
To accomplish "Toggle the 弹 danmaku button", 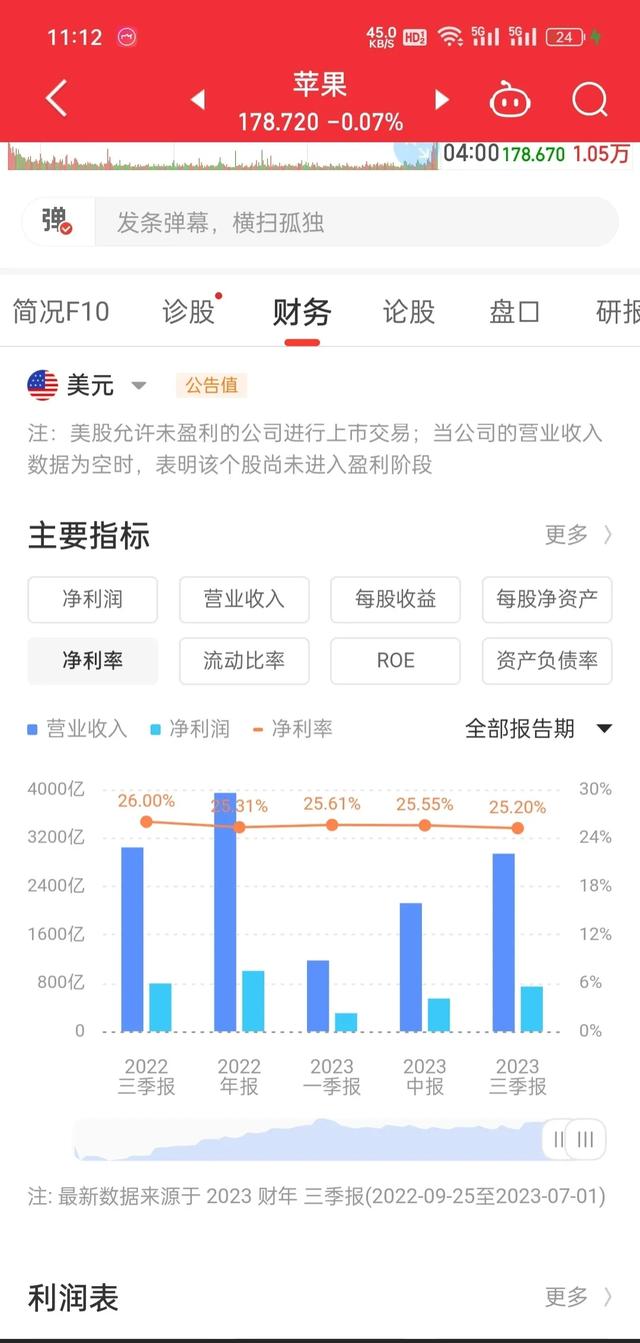I will pyautogui.click(x=57, y=221).
